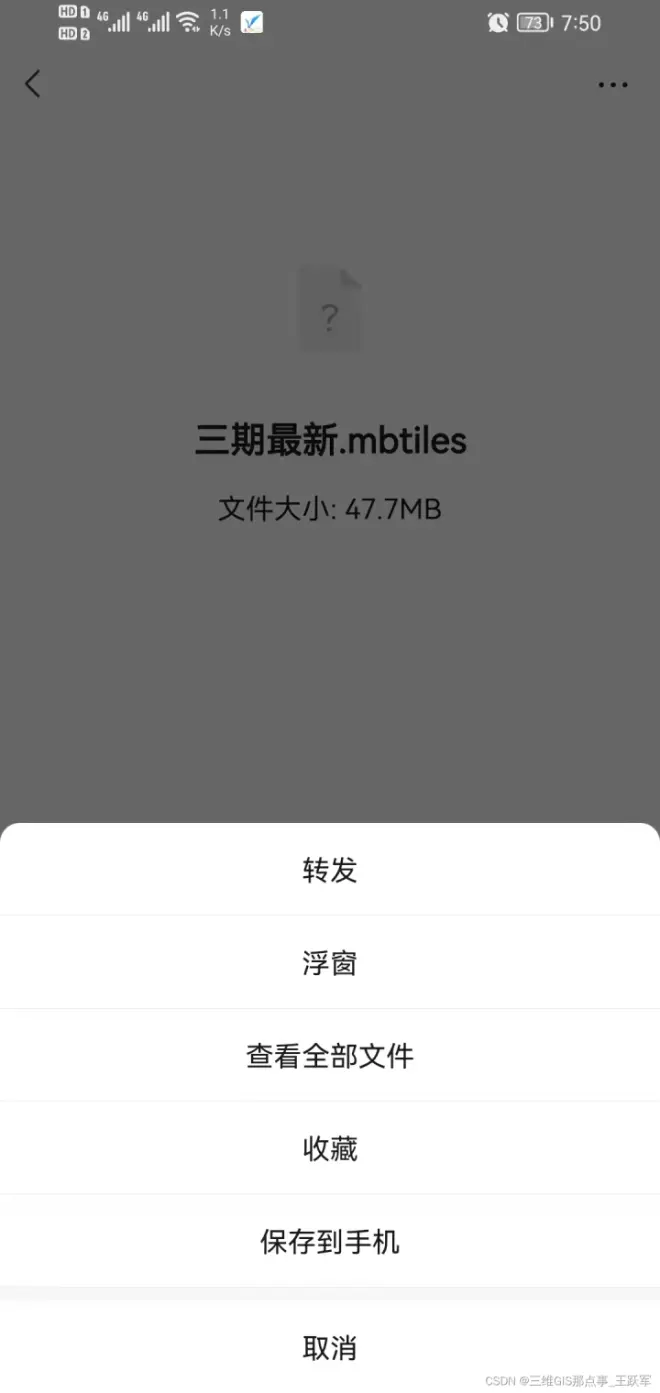The height and width of the screenshot is (1393, 660).
Task: Dismiss the sheet with 取消
Action: coord(330,1347)
